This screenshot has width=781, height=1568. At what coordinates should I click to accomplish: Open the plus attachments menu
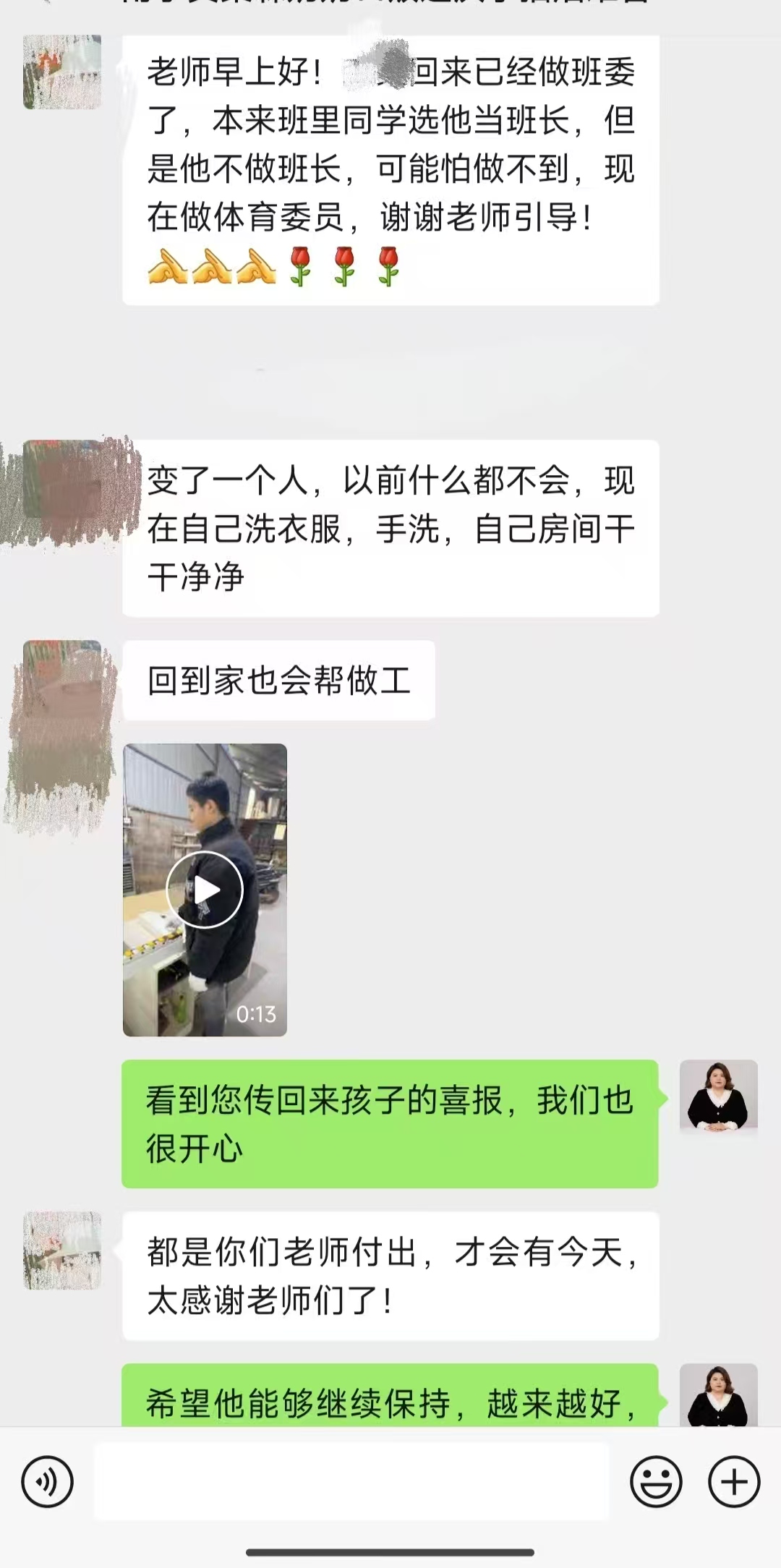tap(734, 1482)
